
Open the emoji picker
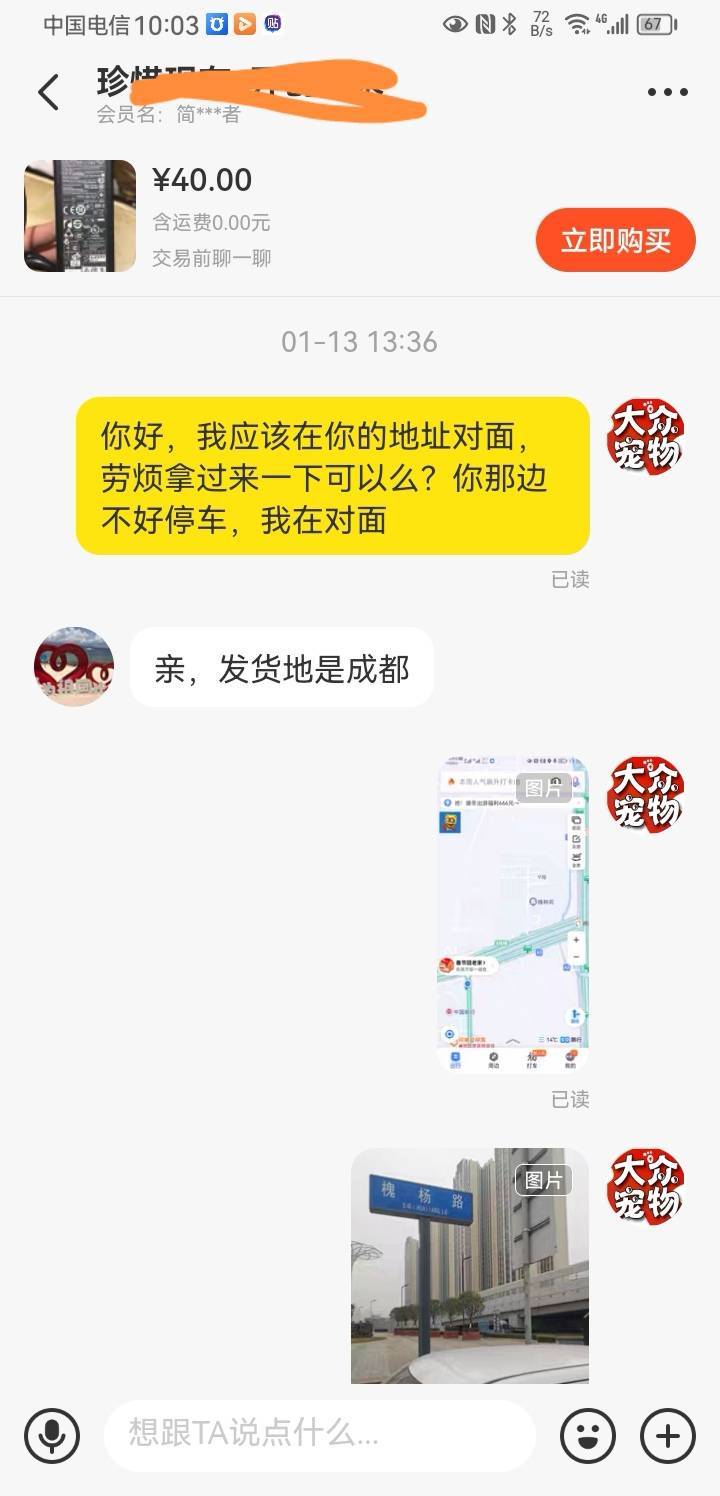coord(588,1436)
